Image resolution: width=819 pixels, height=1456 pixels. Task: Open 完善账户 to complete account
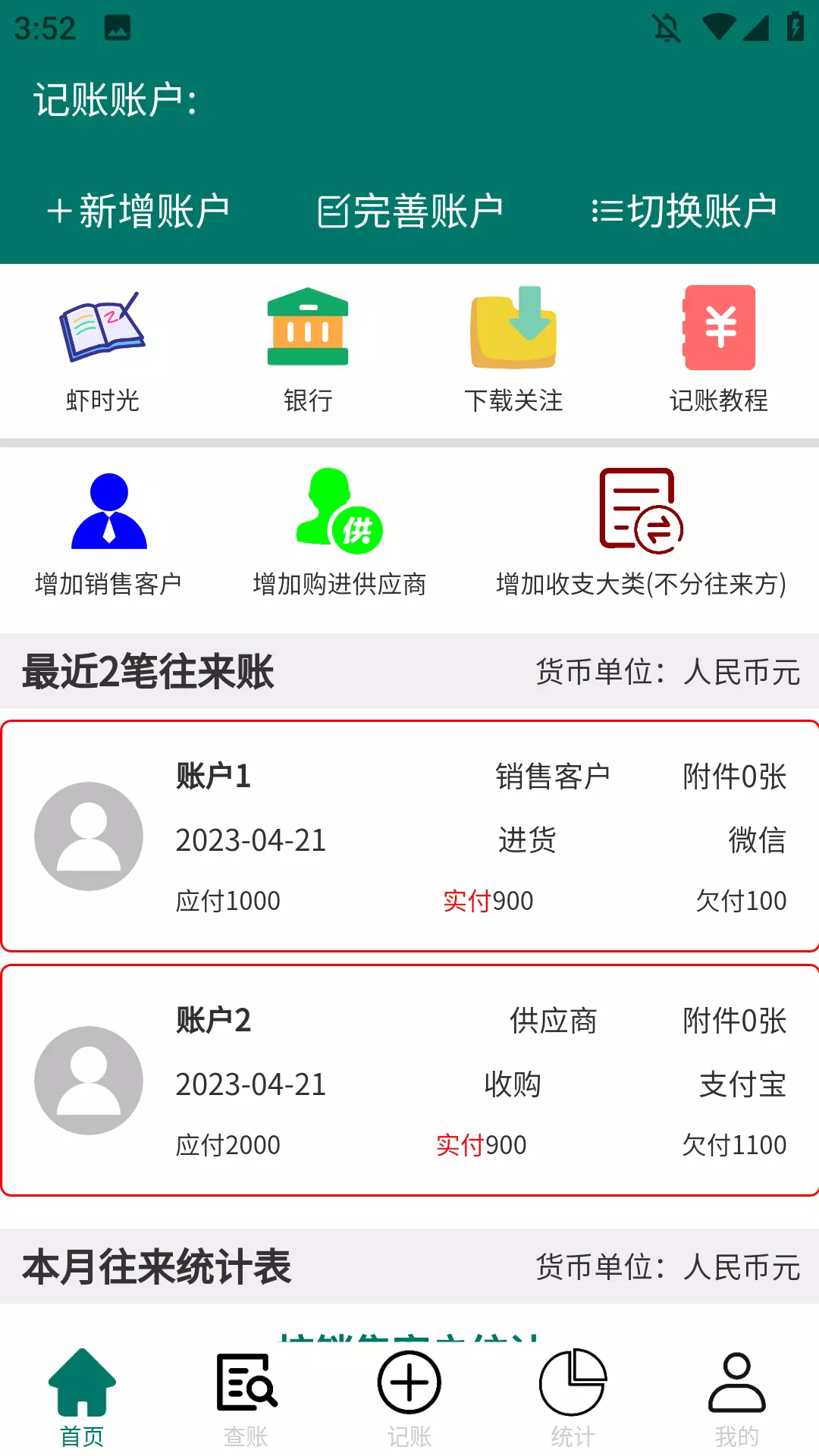409,211
